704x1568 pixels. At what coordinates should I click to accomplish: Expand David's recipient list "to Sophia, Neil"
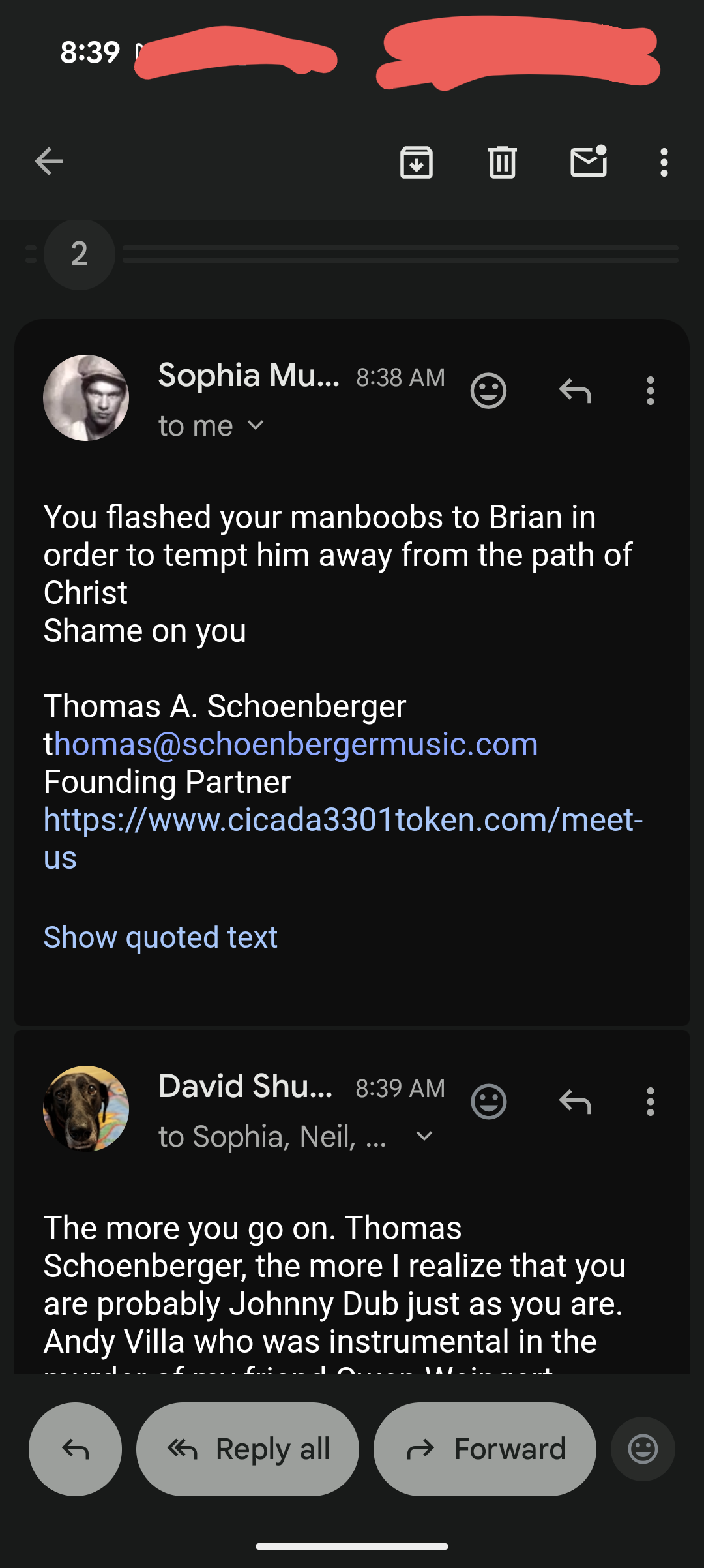click(x=424, y=1137)
